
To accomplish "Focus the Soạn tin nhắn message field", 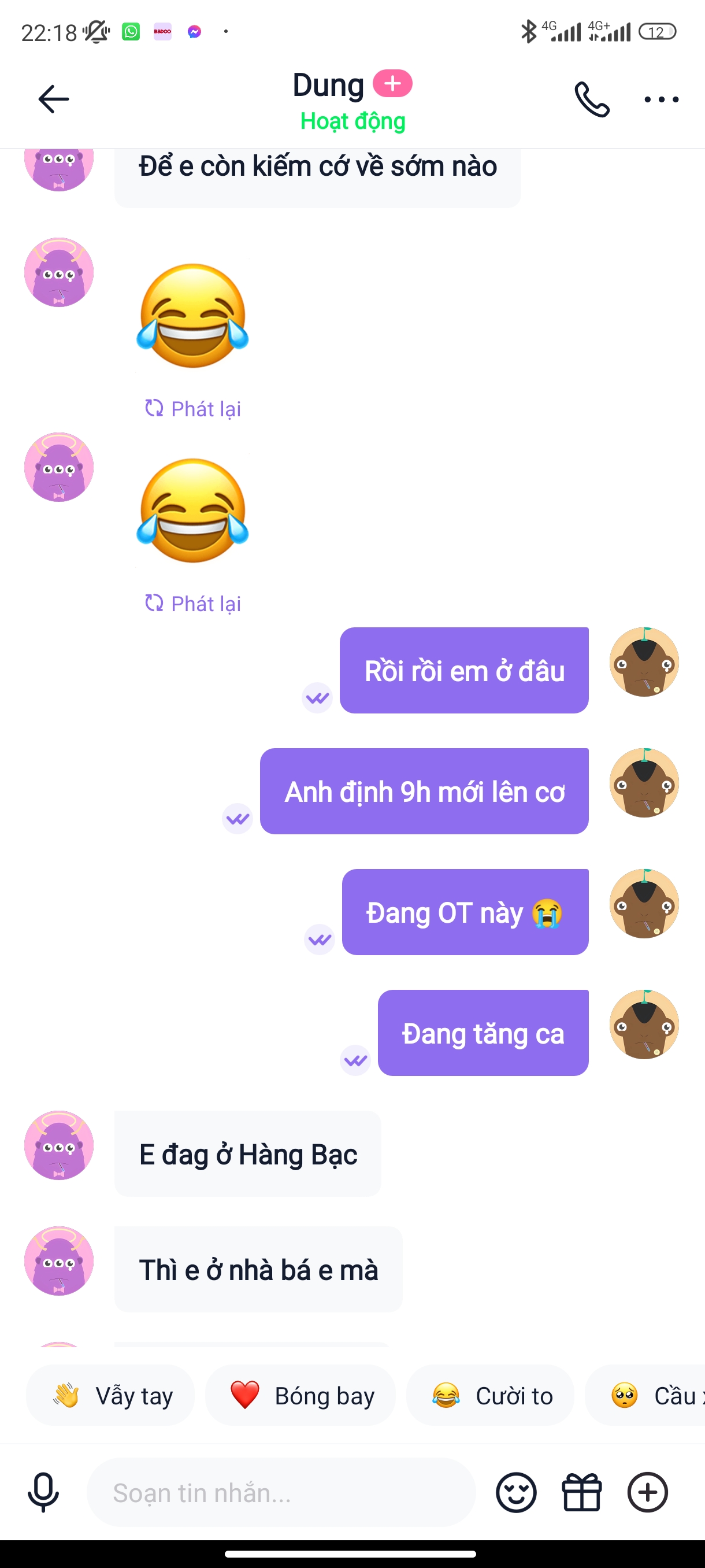I will (x=281, y=1492).
